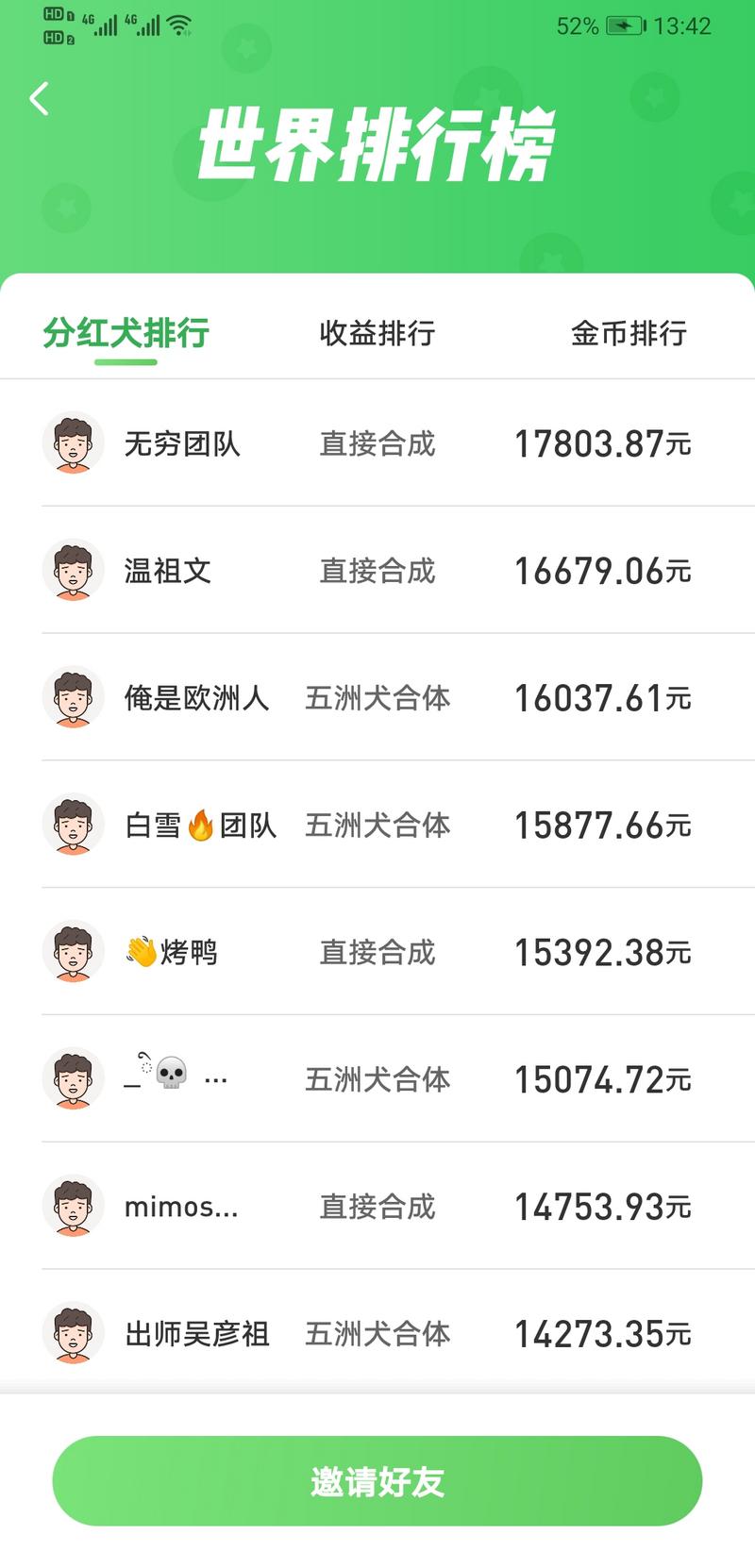Go back using the top-left arrow
The image size is (755, 1568).
pos(39,98)
